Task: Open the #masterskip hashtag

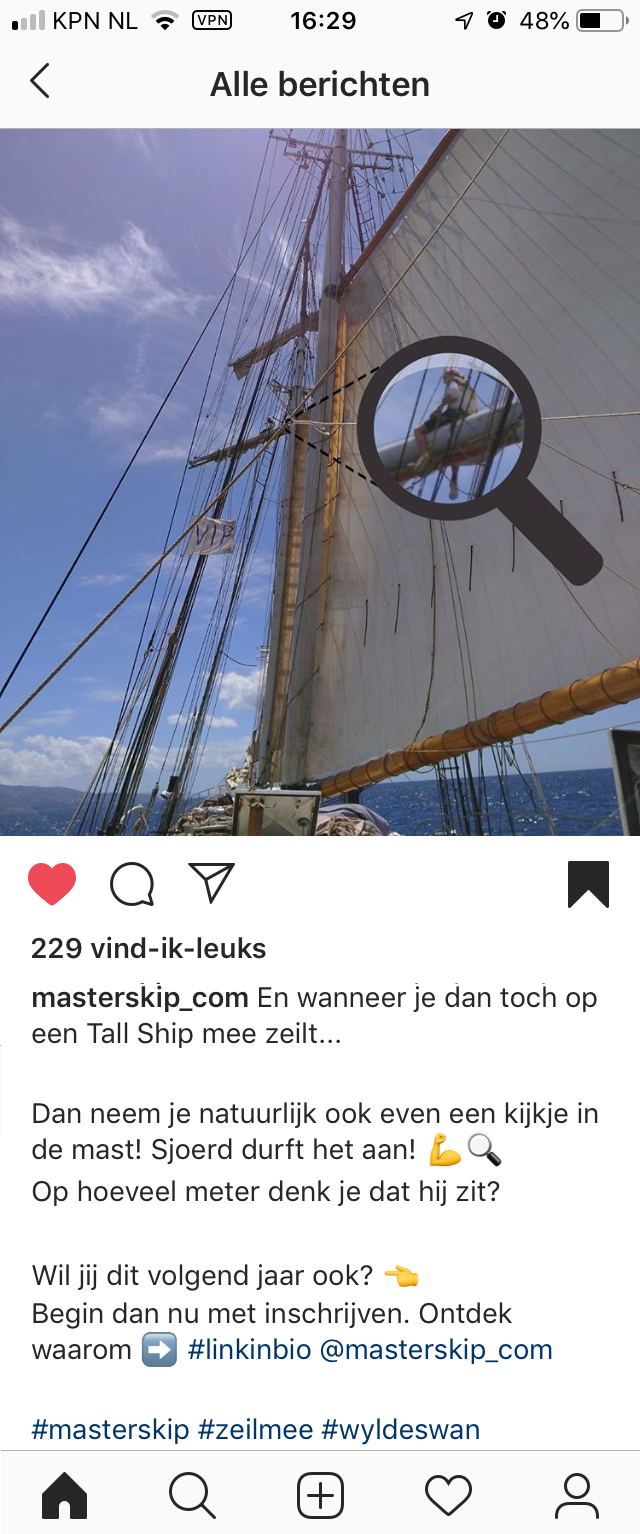Action: pos(110,1429)
